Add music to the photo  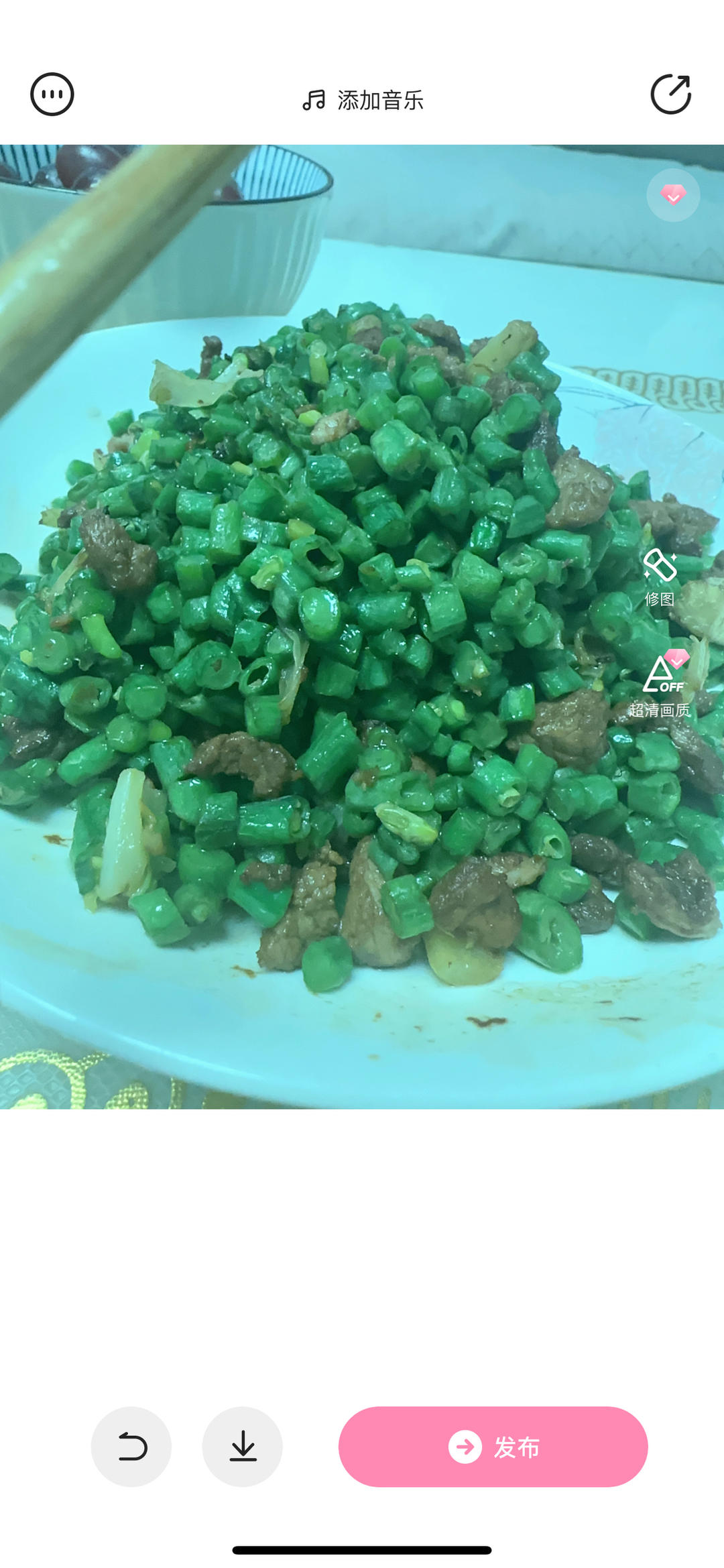pyautogui.click(x=363, y=100)
